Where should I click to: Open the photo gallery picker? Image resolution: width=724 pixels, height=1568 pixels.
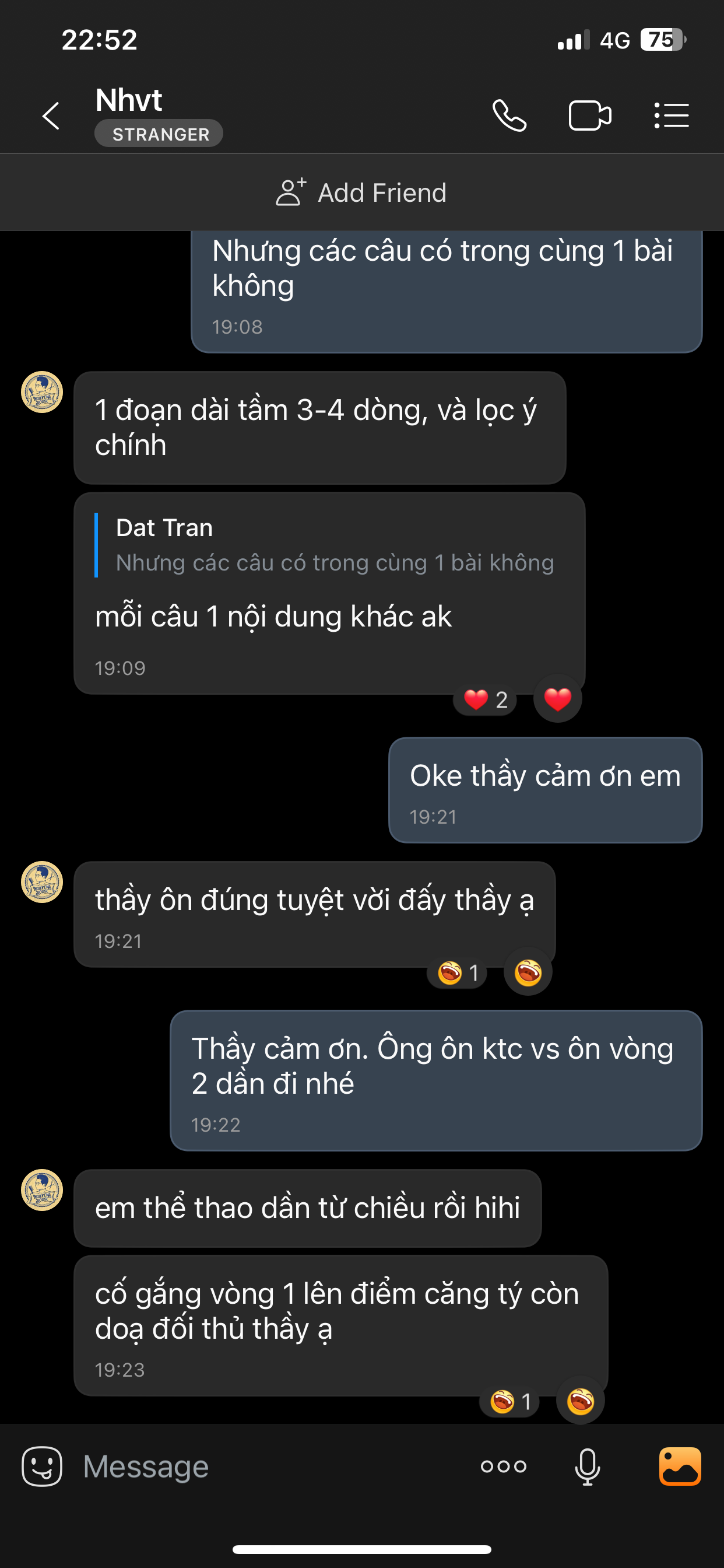tap(680, 1466)
